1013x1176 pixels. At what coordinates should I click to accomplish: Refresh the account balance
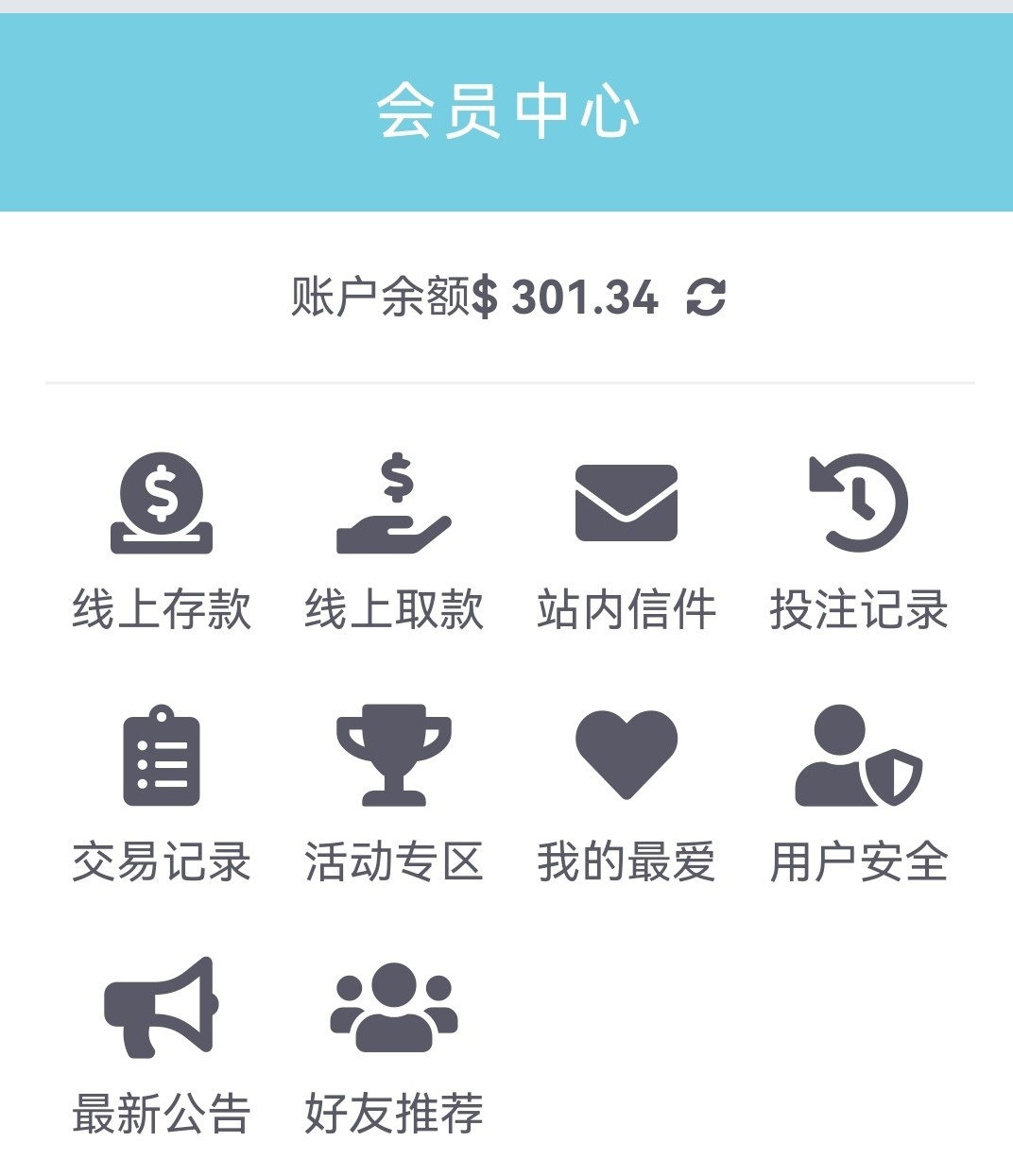pos(705,297)
